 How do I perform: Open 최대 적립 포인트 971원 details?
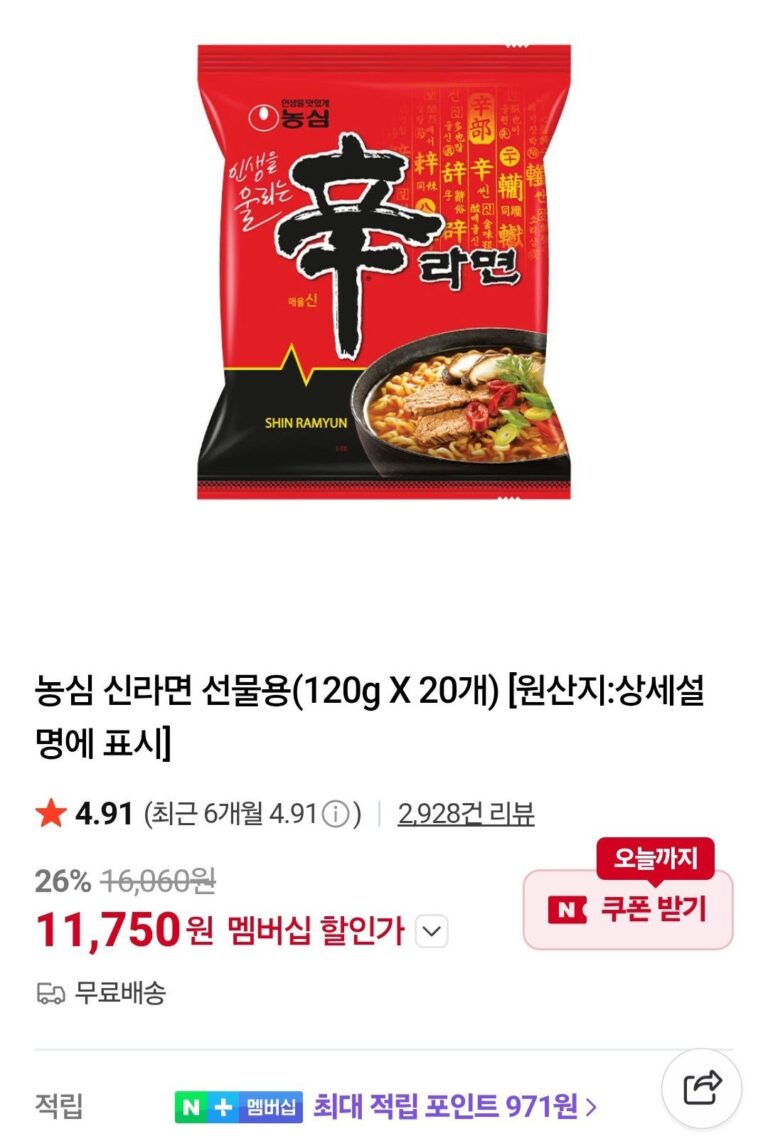point(455,1106)
